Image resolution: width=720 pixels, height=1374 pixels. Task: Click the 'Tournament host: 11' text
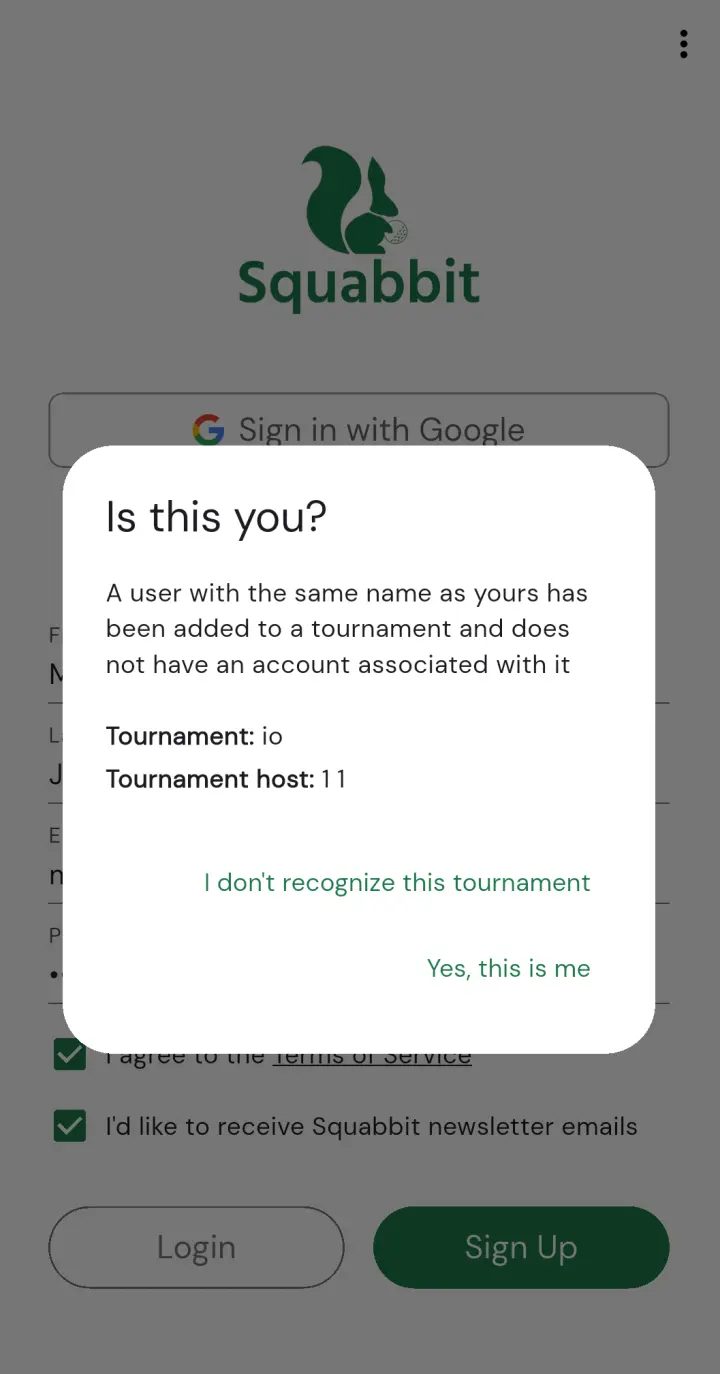(x=226, y=779)
